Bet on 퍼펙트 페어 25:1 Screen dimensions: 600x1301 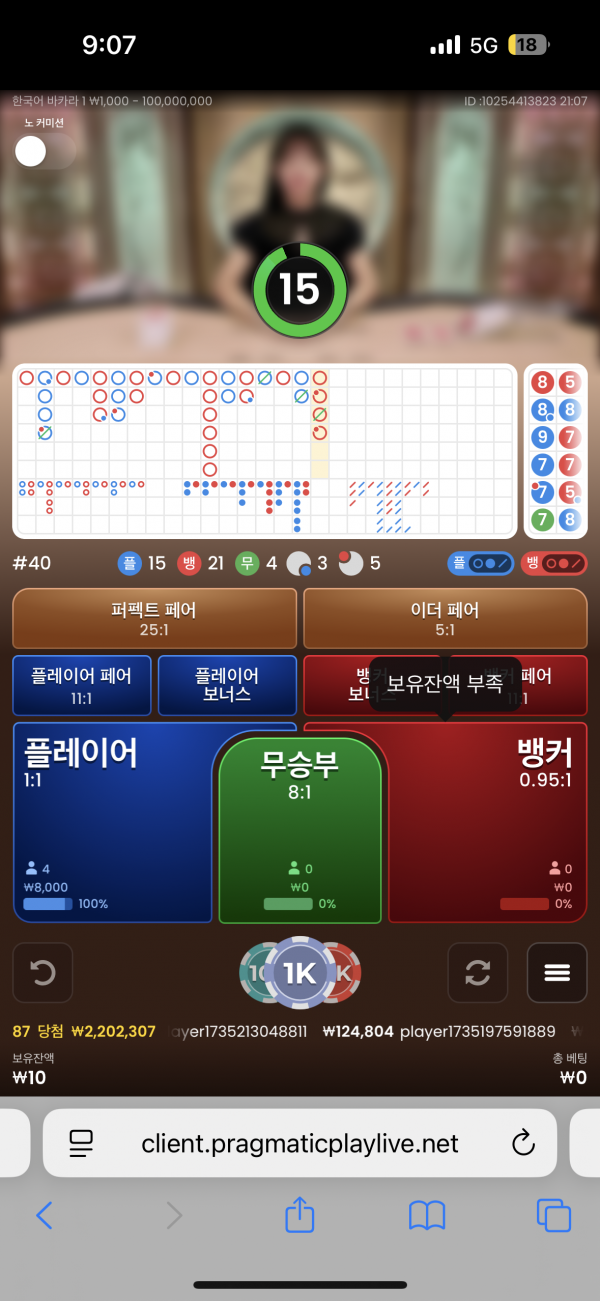154,619
